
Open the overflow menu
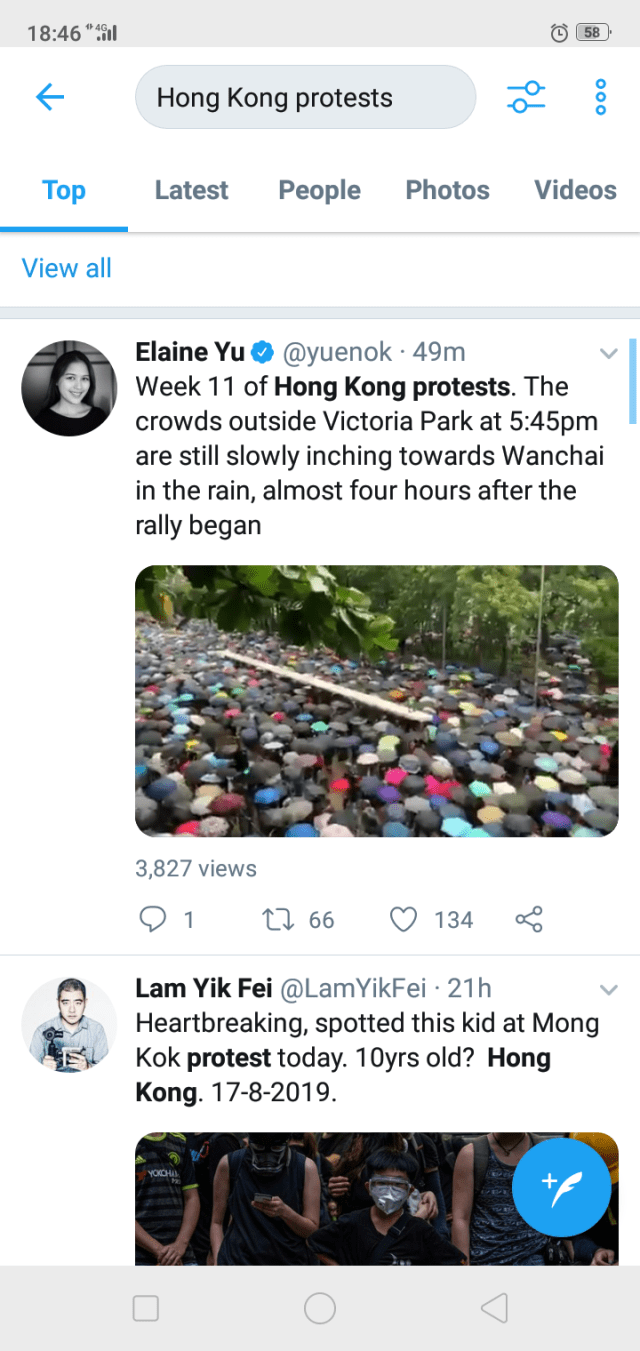click(x=600, y=97)
